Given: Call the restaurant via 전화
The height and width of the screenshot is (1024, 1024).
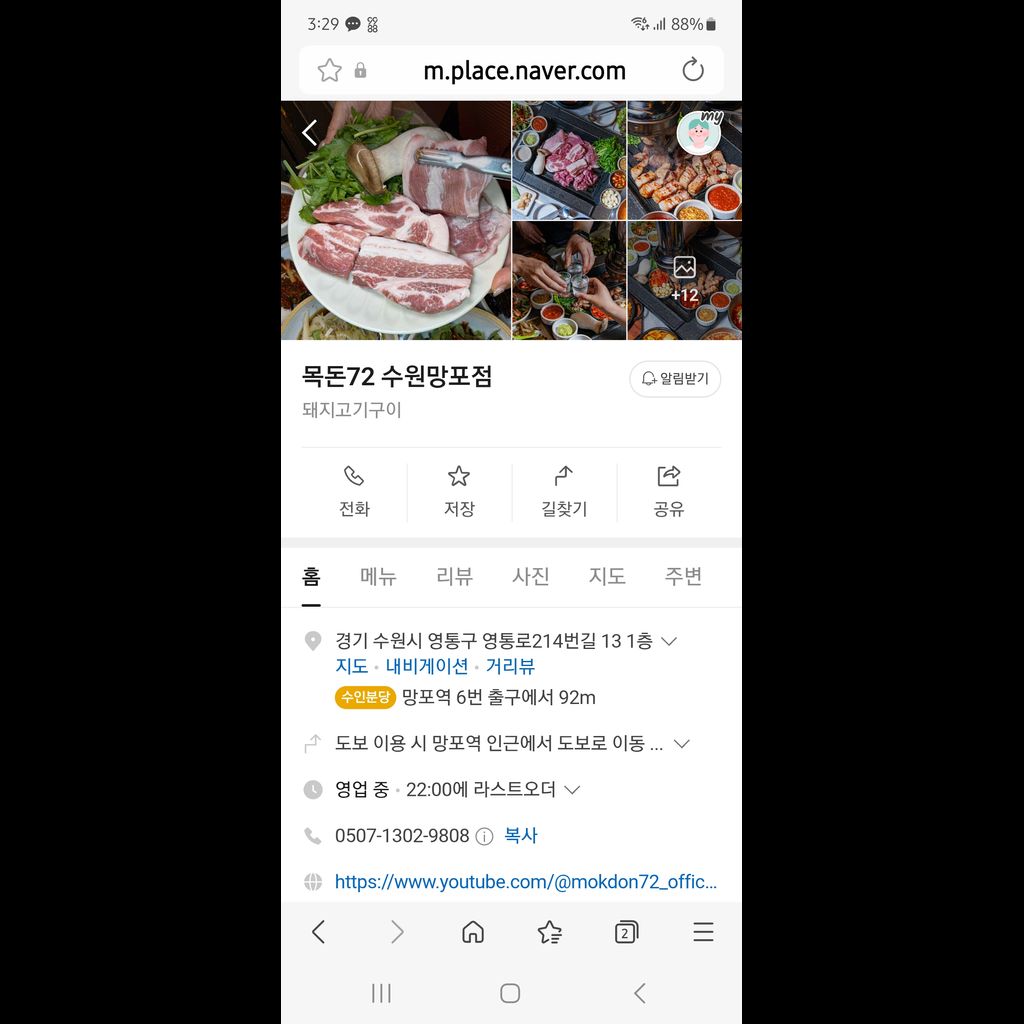Looking at the screenshot, I should tap(354, 491).
